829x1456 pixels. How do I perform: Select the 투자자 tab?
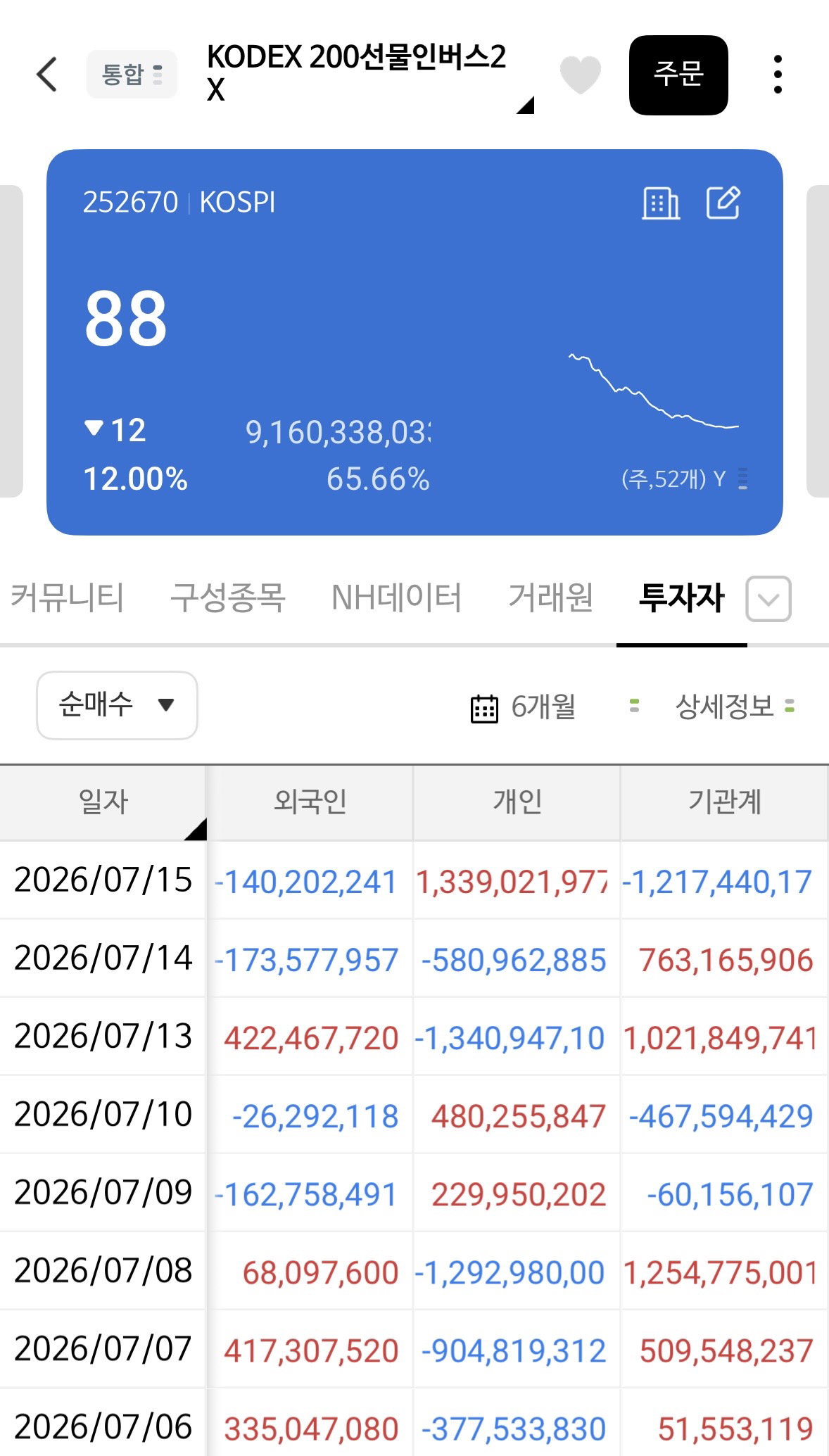(x=681, y=598)
